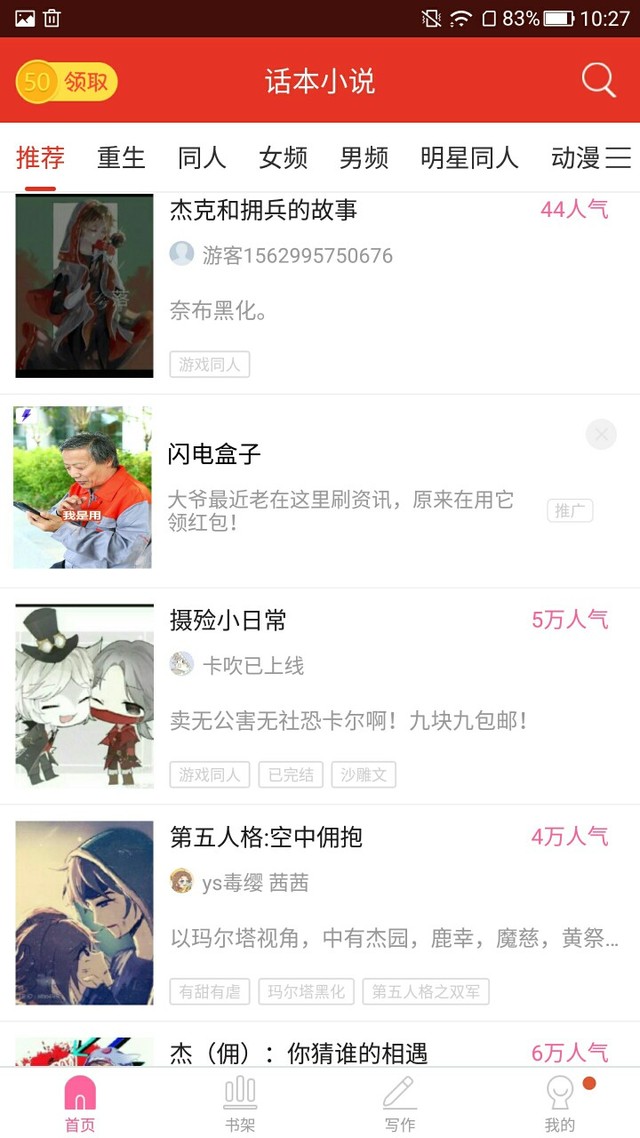Open the novel 摄殓小日常
Viewport: 640px width, 1138px height.
[x=320, y=696]
